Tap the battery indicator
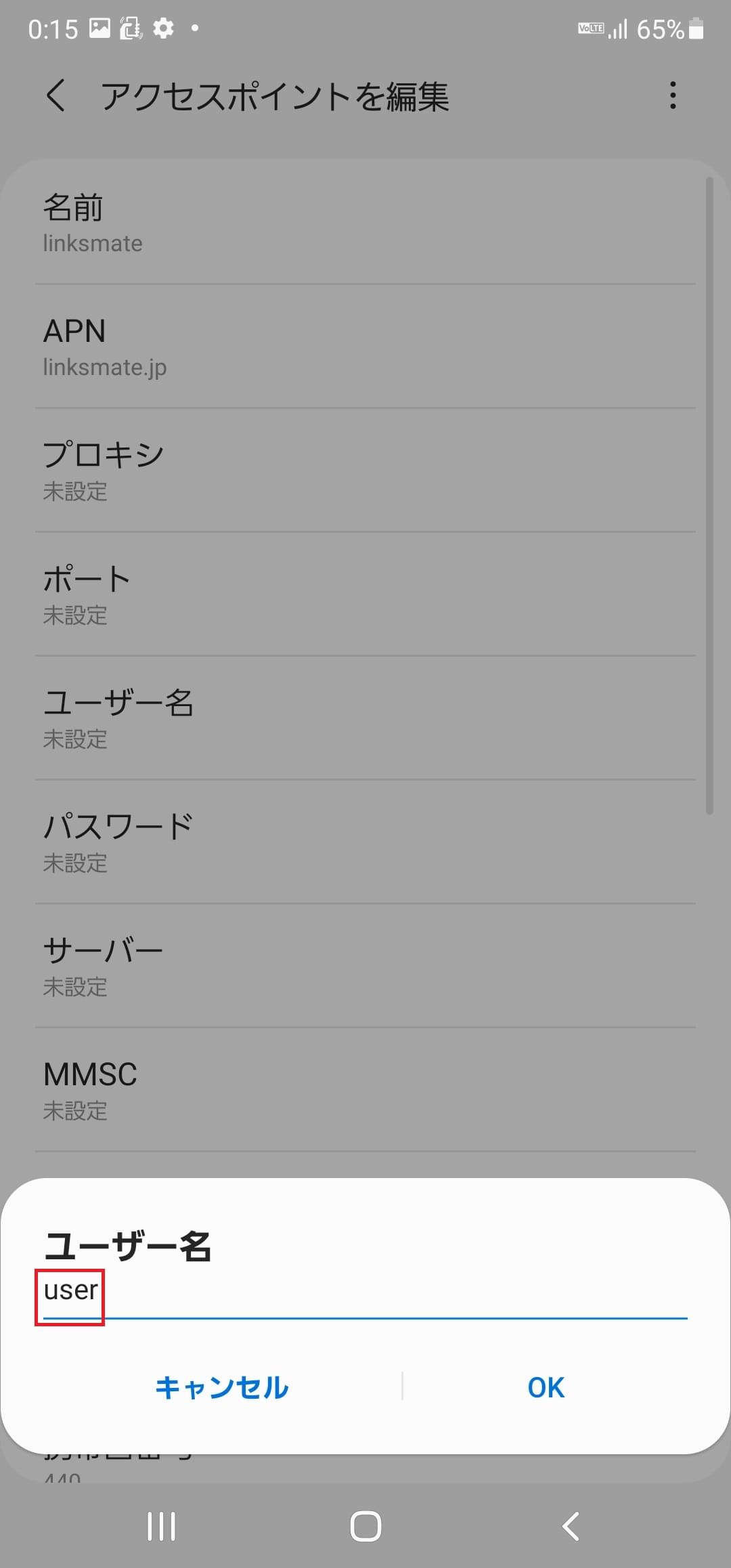731x1568 pixels. pos(696,28)
